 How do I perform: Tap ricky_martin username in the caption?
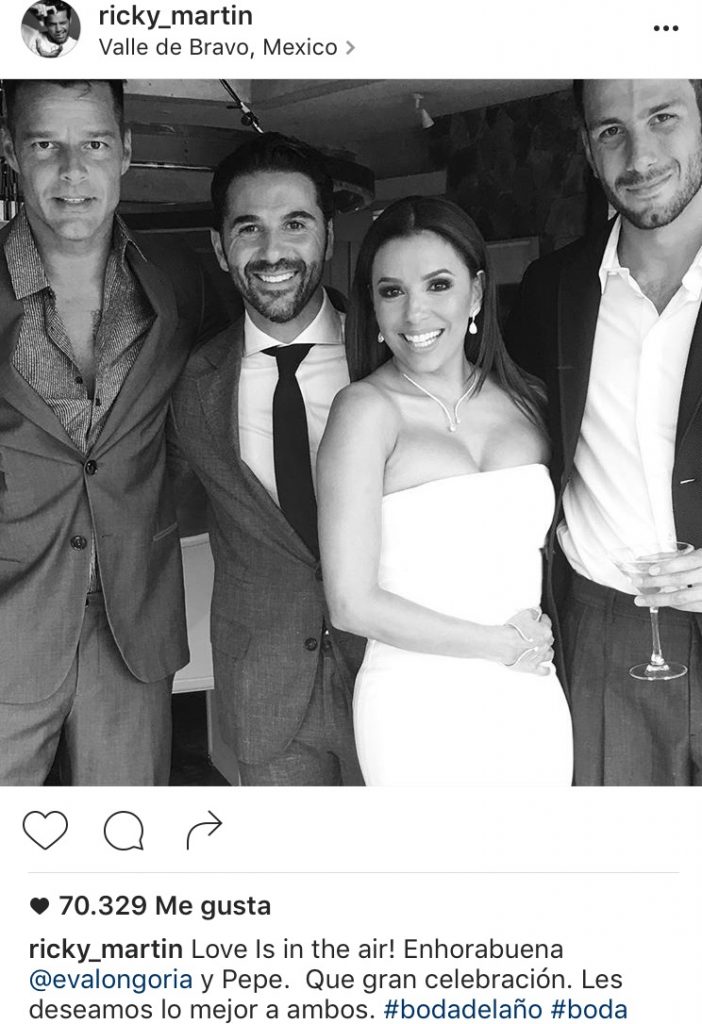pos(105,948)
